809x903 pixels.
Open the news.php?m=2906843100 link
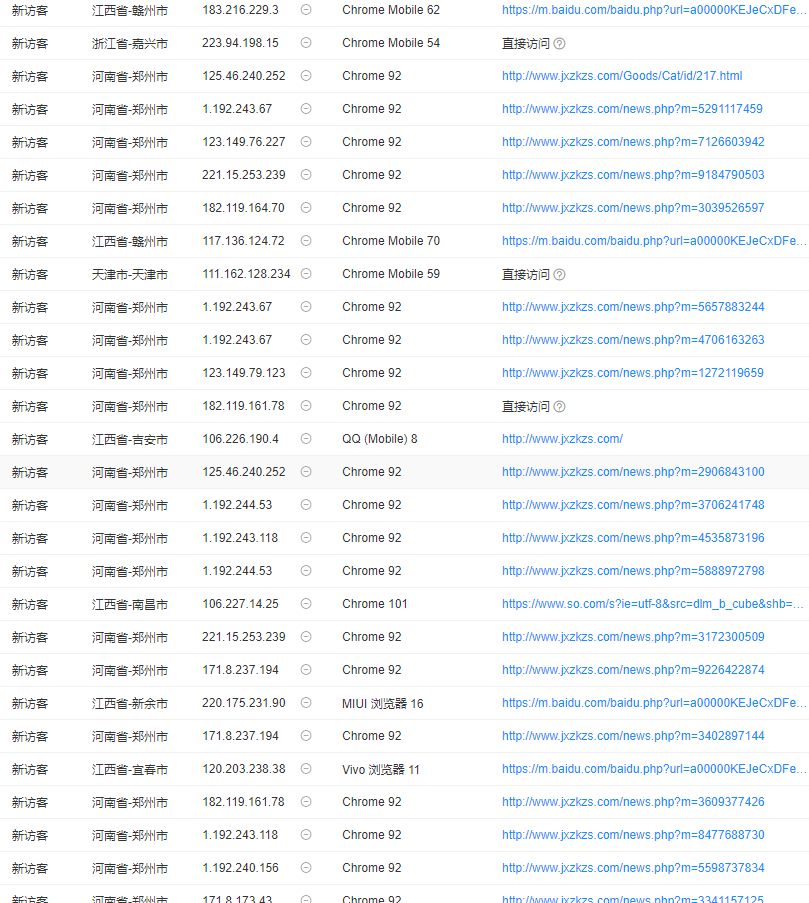pos(632,472)
